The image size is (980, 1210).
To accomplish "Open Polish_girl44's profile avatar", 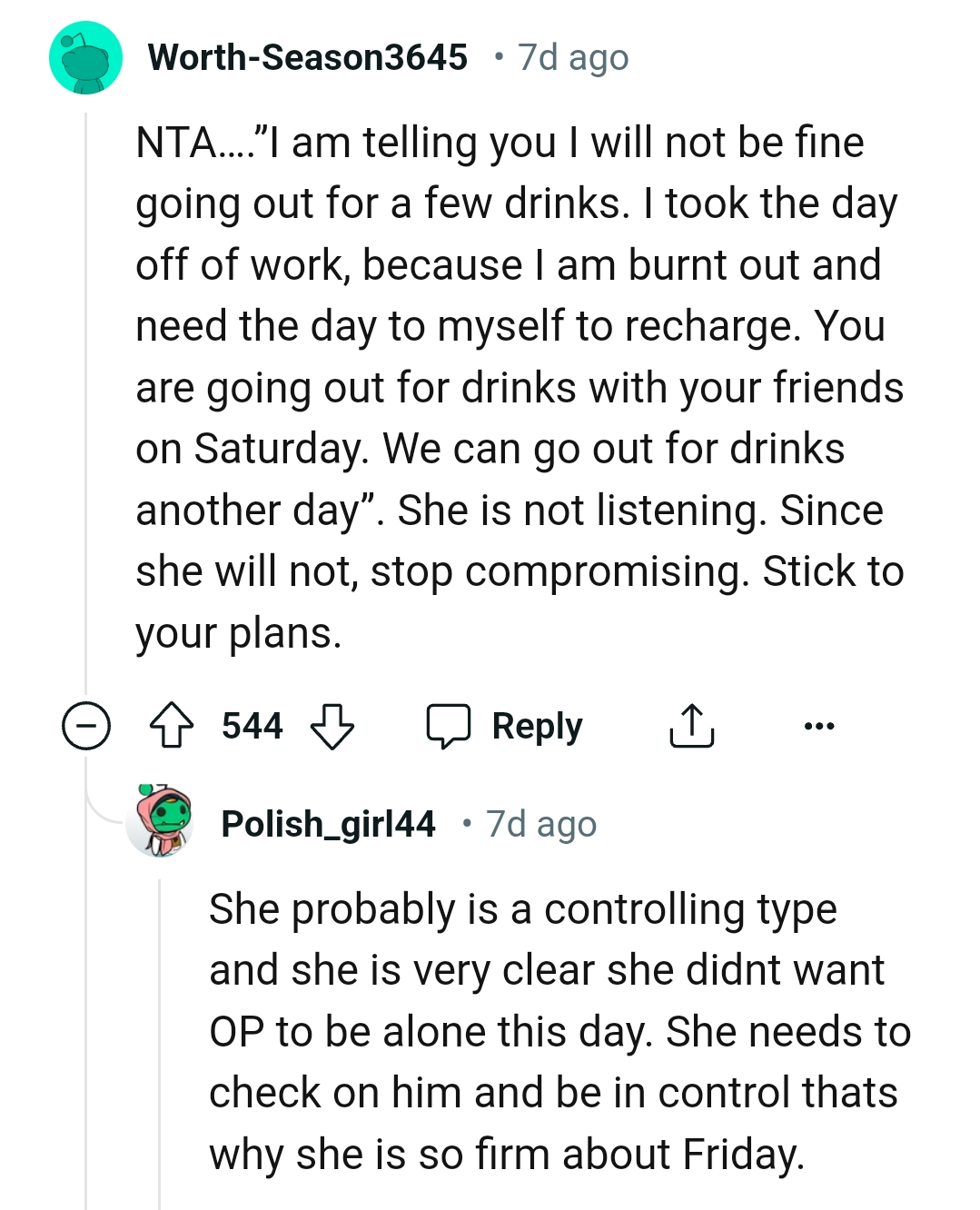I will [x=163, y=823].
